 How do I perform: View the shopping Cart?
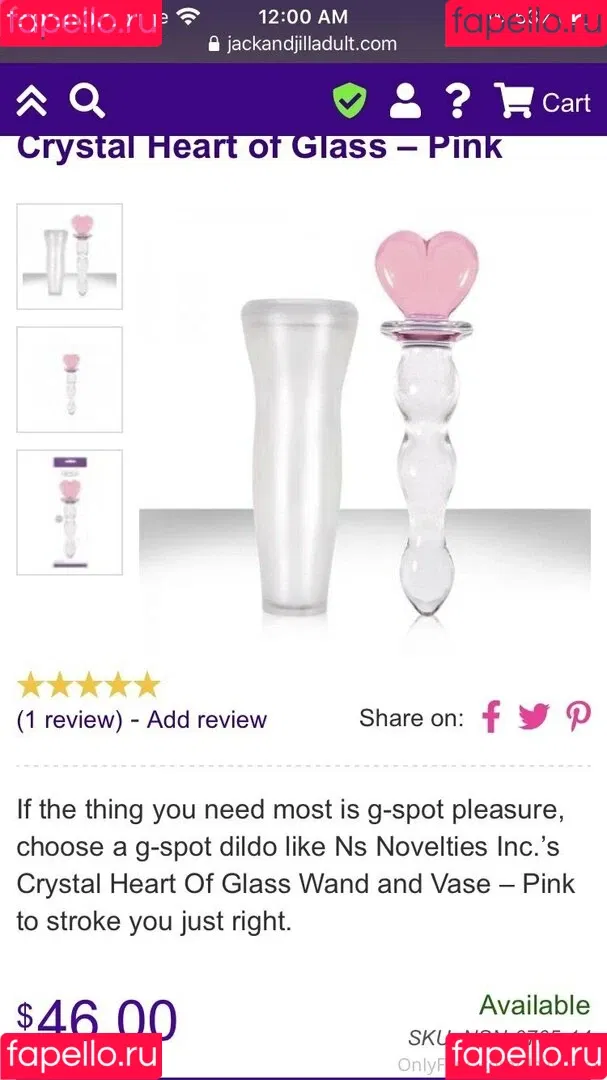click(x=542, y=101)
